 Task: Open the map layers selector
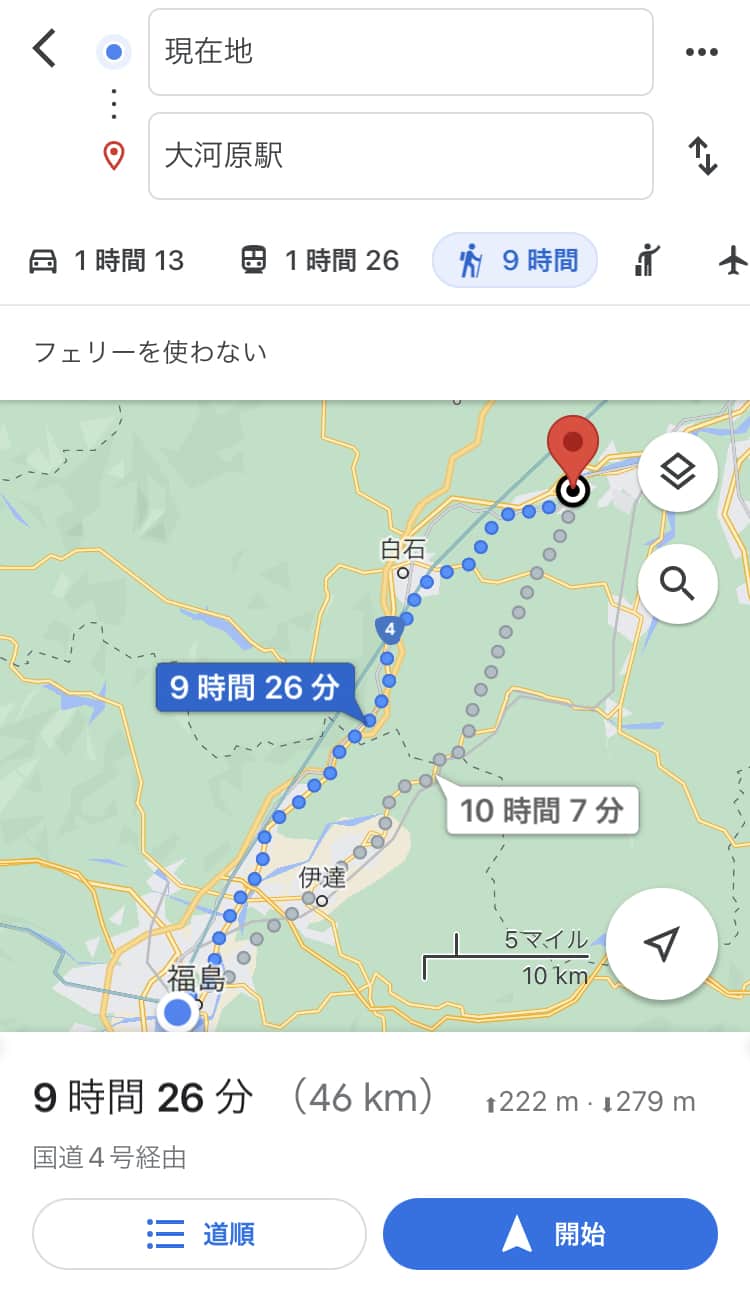677,472
